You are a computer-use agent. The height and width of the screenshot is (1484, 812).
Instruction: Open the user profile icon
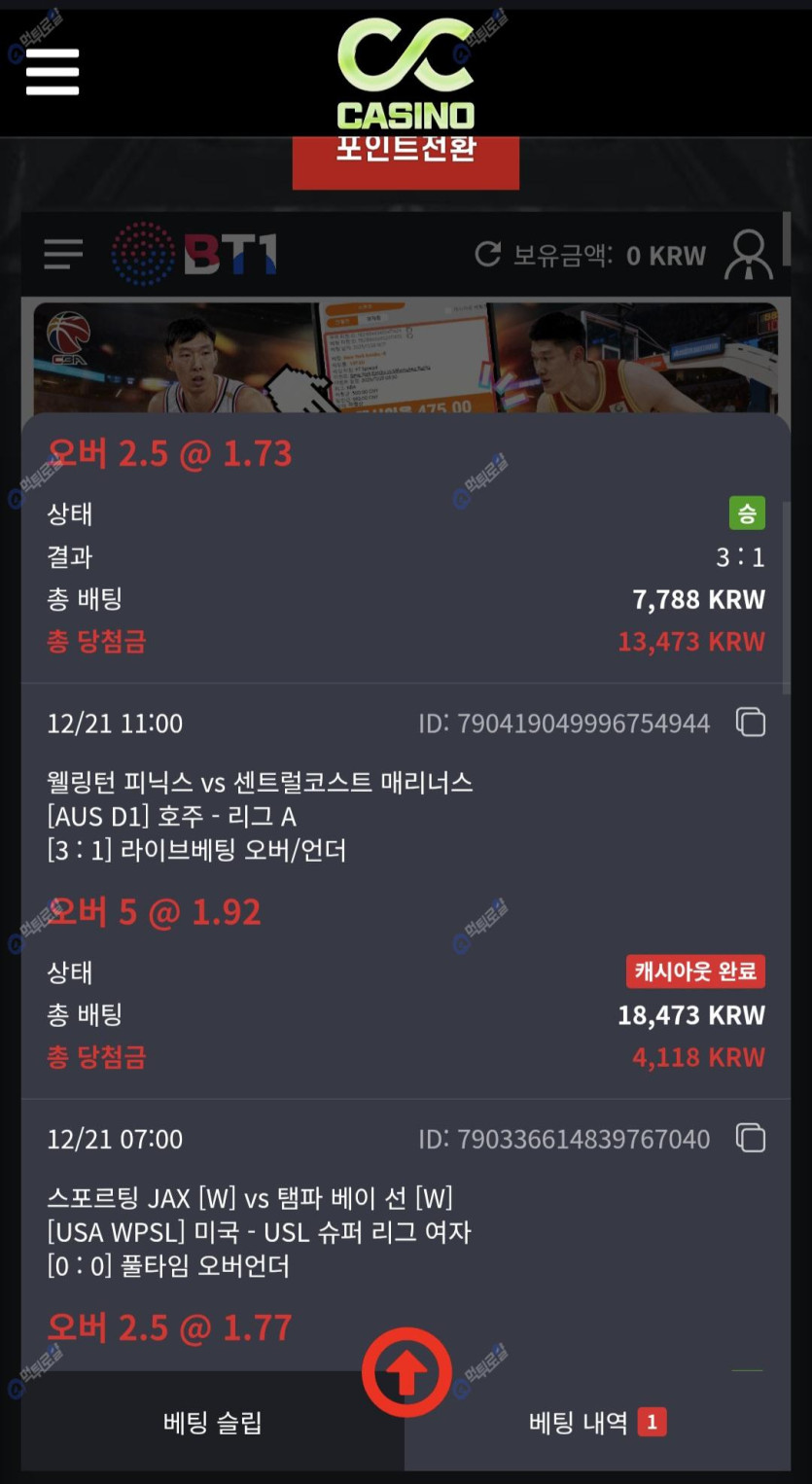(748, 255)
